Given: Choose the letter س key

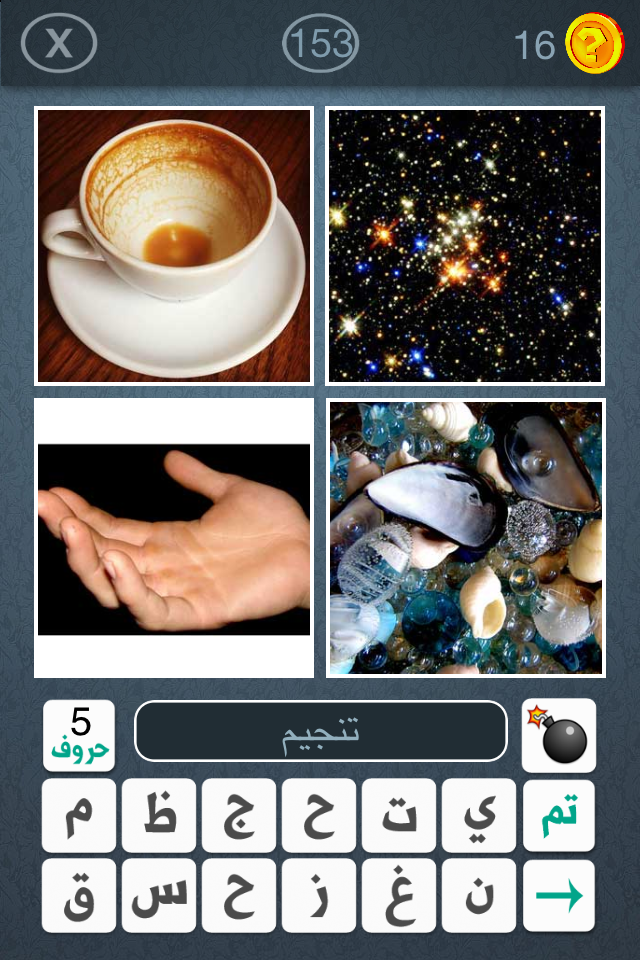Looking at the screenshot, I should click(159, 895).
